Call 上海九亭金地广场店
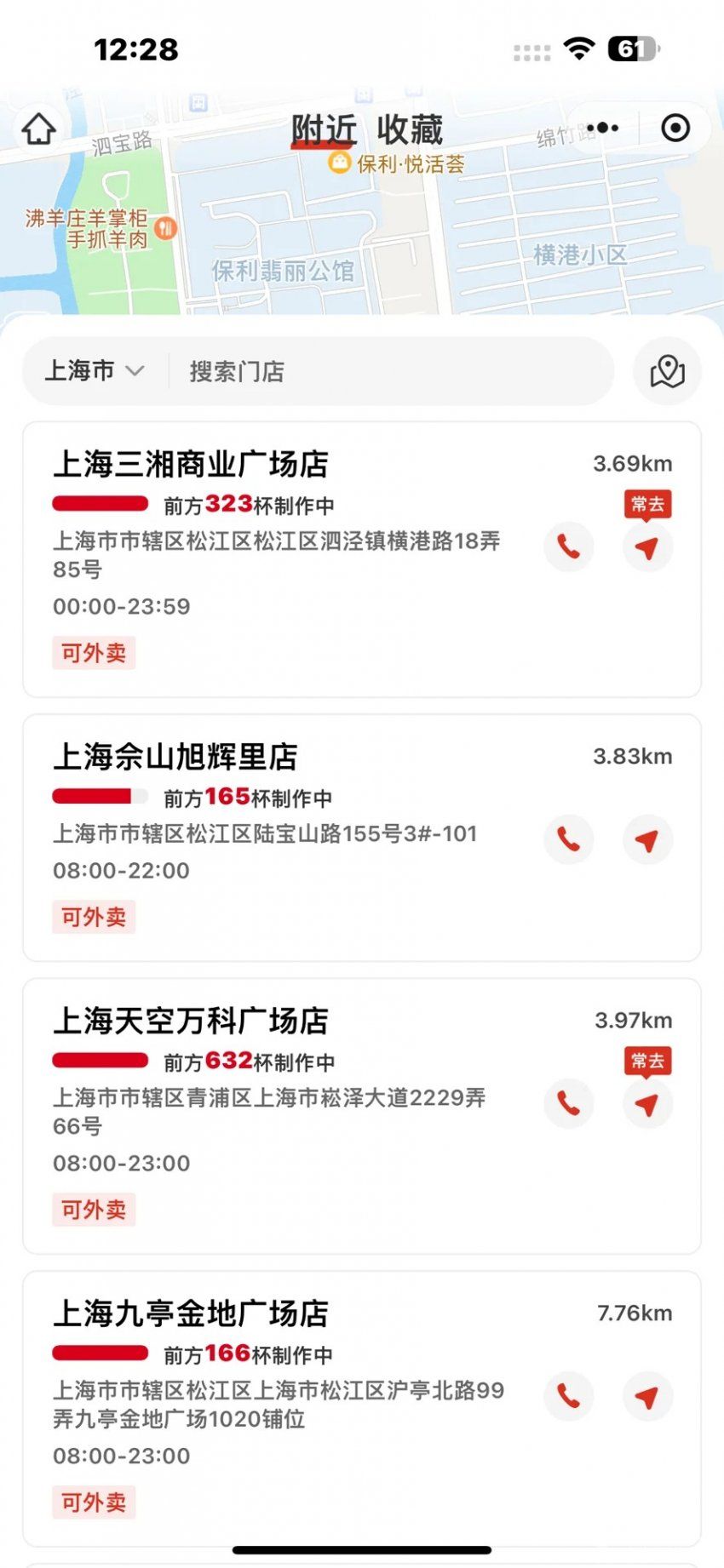Image resolution: width=724 pixels, height=1568 pixels. click(568, 1396)
